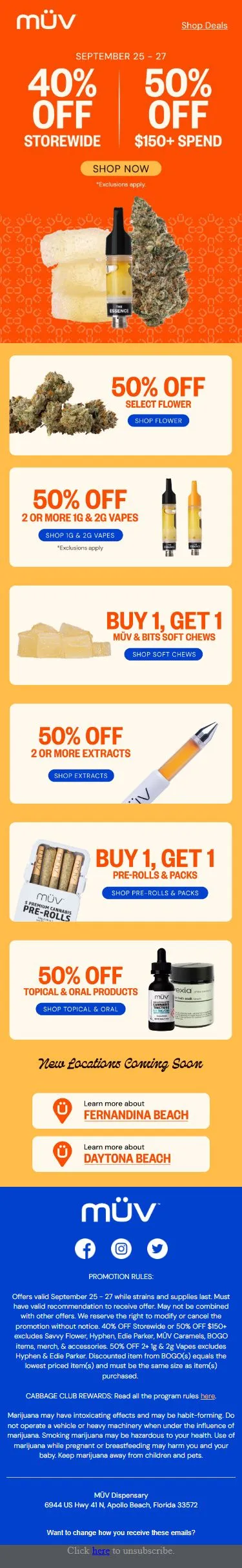Tap the SHOP NOW button
The height and width of the screenshot is (1568, 242).
click(x=121, y=168)
